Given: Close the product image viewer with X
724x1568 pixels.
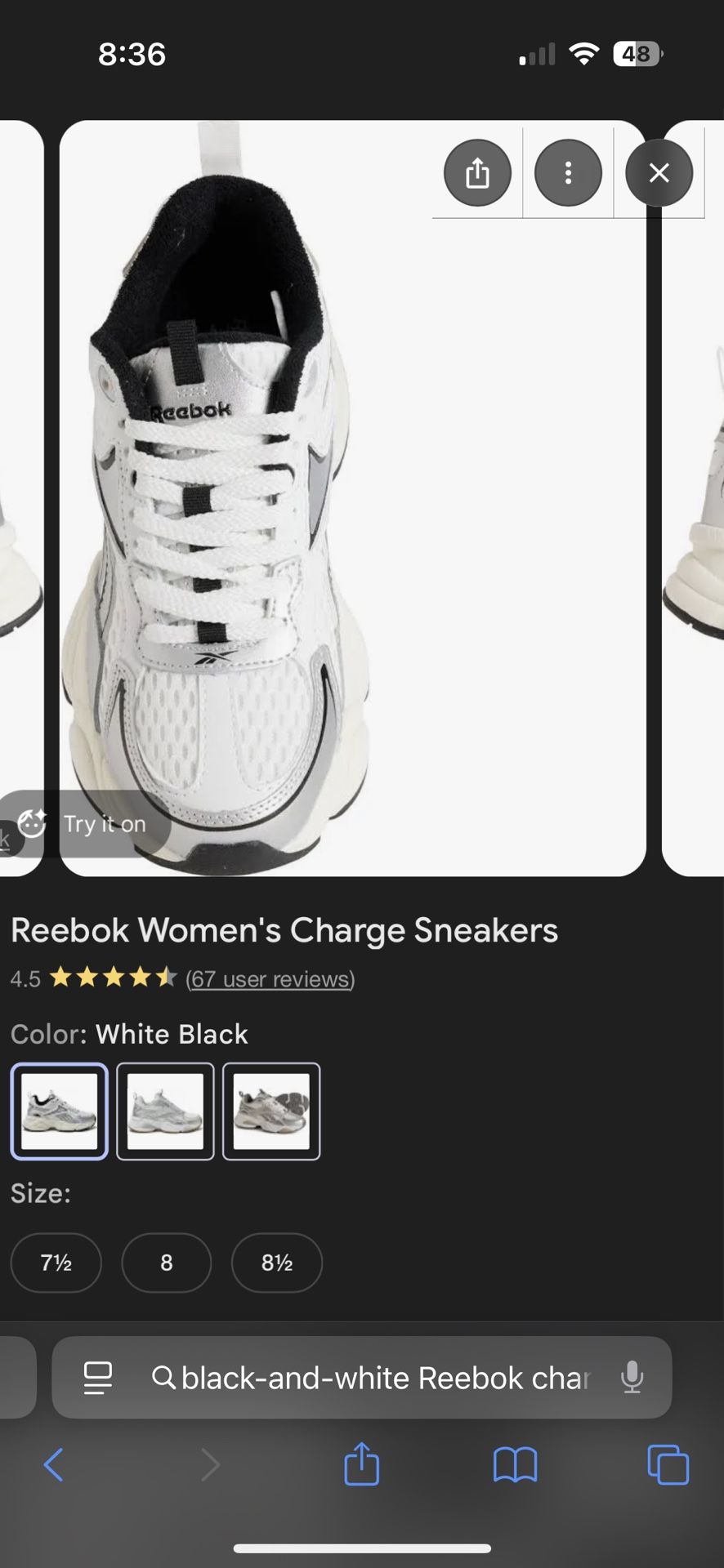Looking at the screenshot, I should pos(659,172).
